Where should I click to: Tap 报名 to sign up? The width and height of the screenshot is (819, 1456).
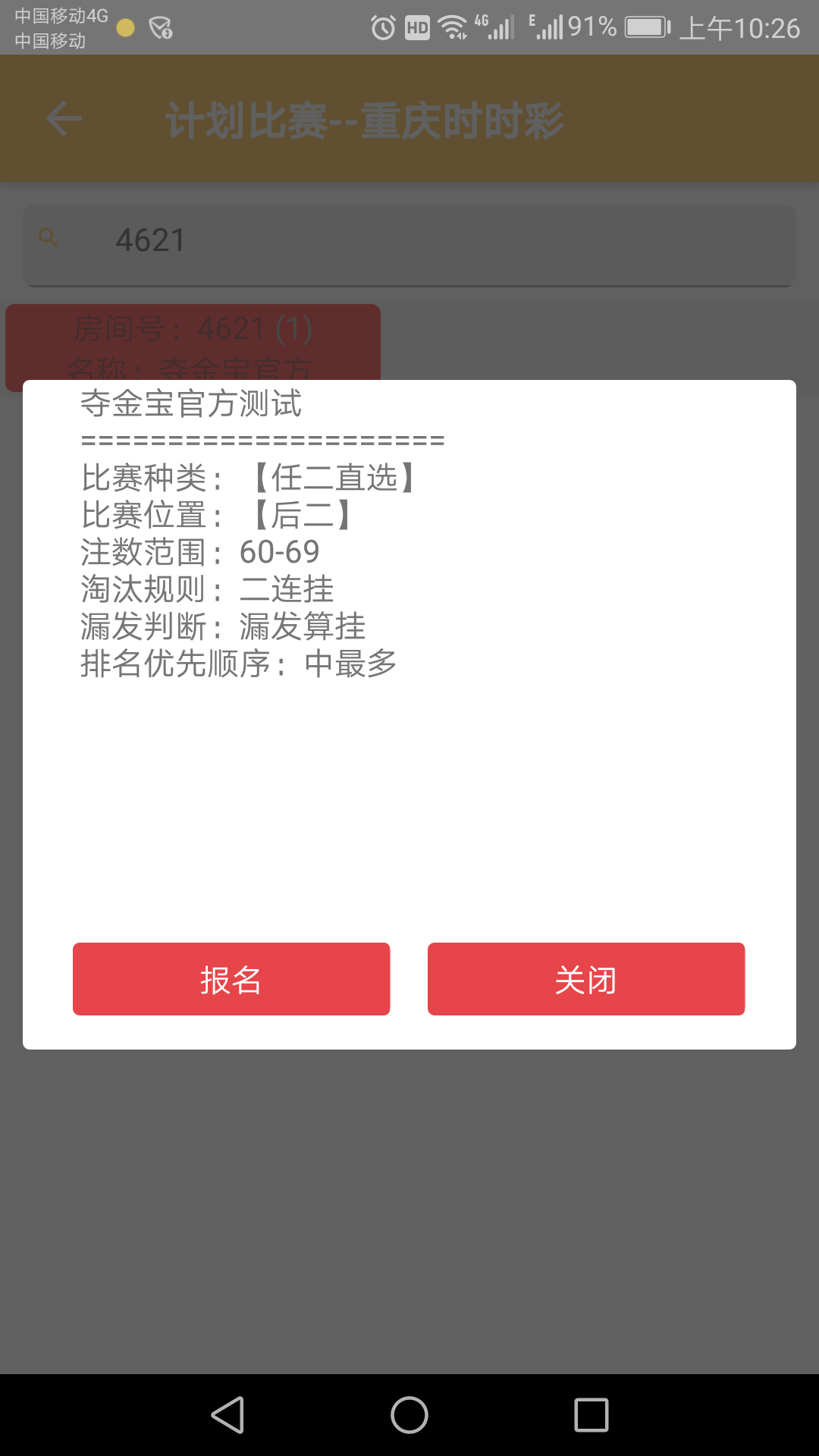[x=231, y=979]
